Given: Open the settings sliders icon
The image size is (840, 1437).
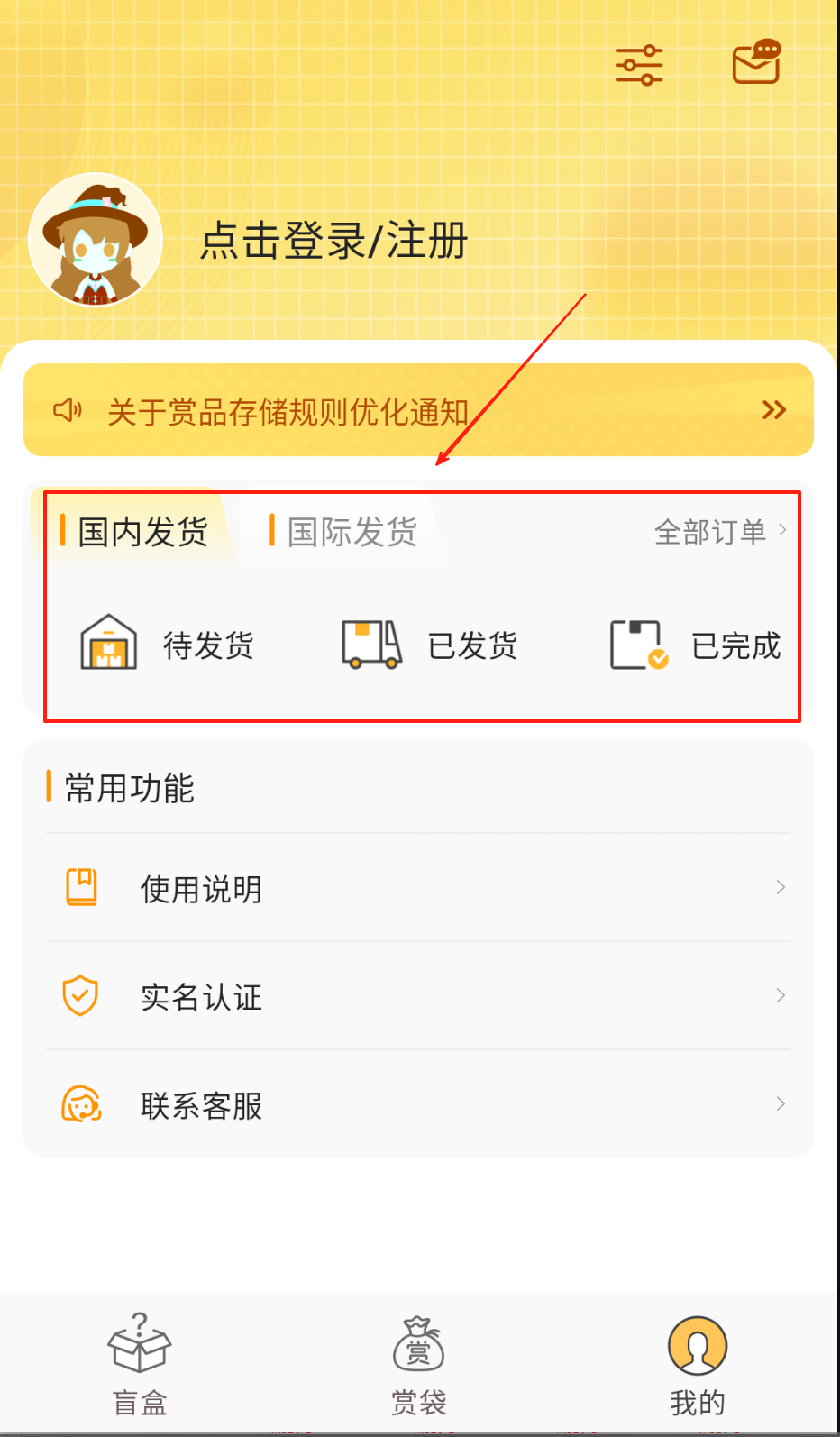Looking at the screenshot, I should pyautogui.click(x=639, y=65).
